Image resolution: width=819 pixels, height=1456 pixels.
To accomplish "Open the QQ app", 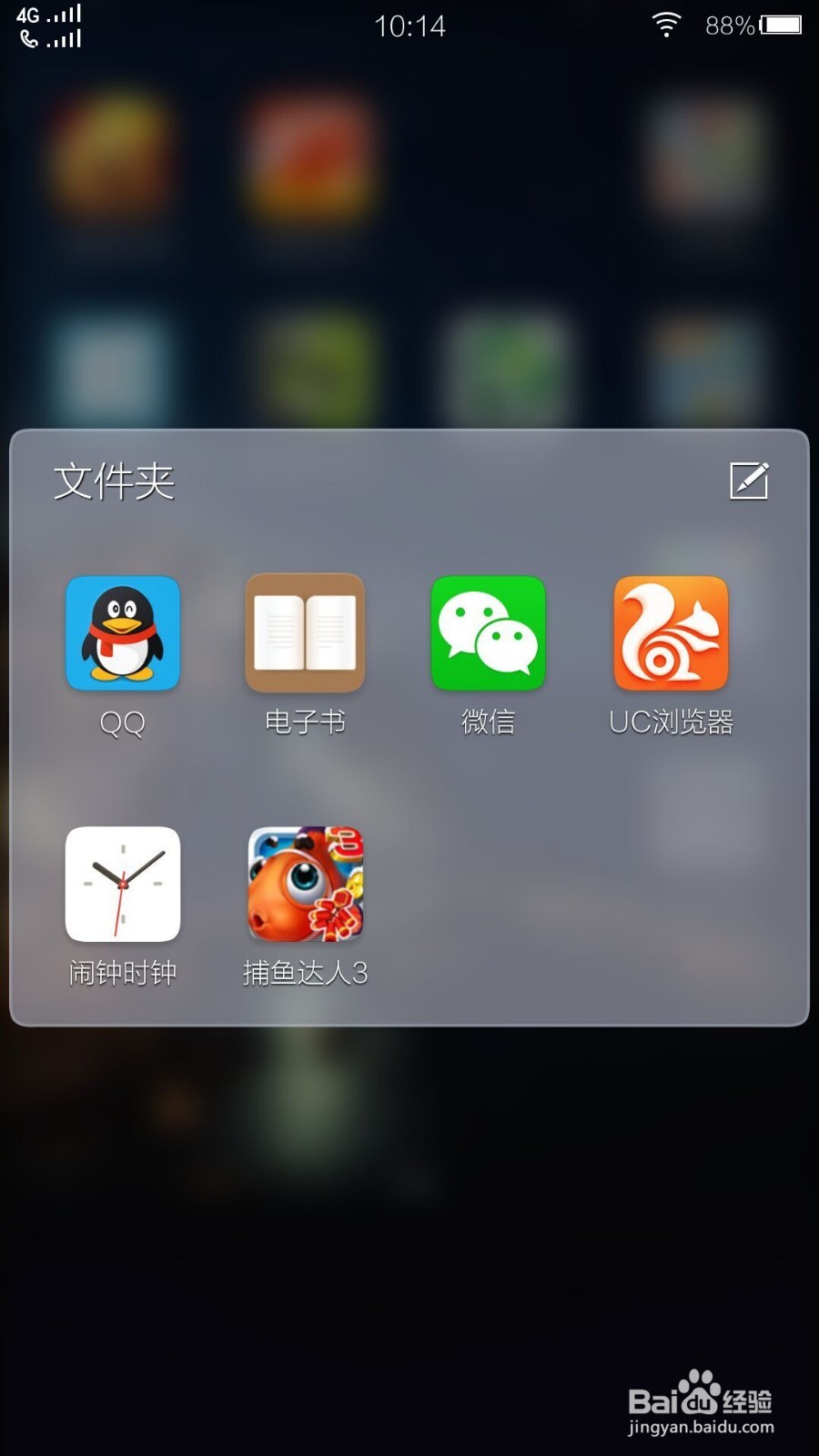I will pos(123,632).
